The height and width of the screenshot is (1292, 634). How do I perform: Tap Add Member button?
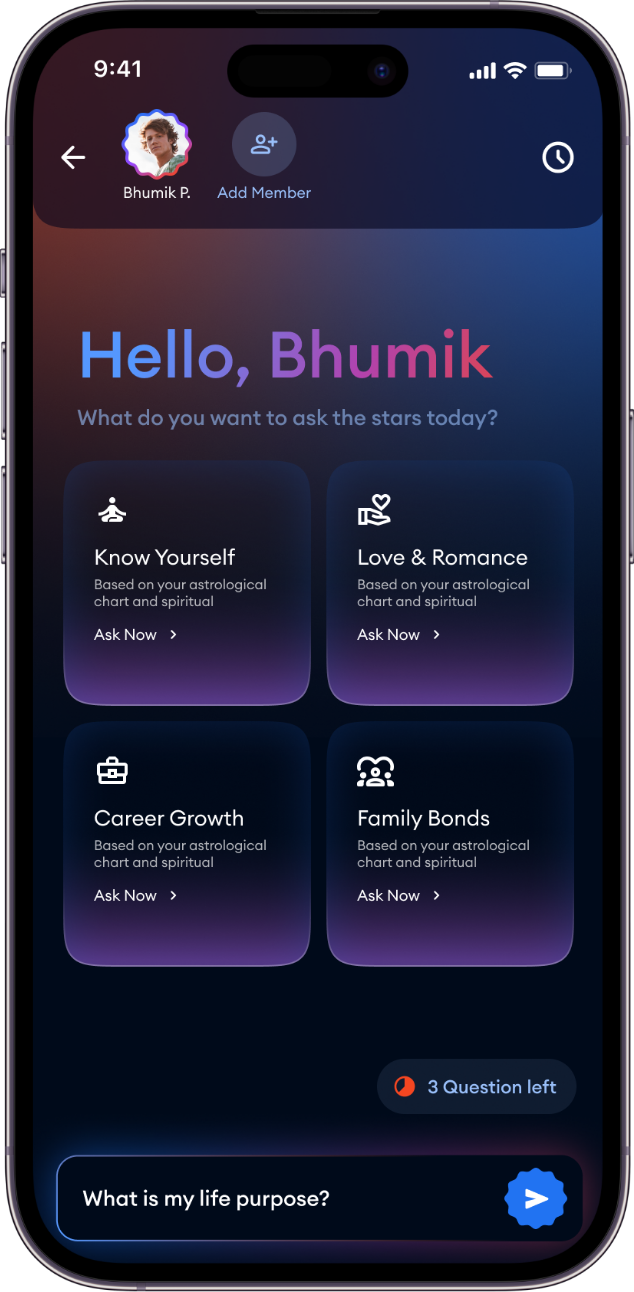click(264, 145)
